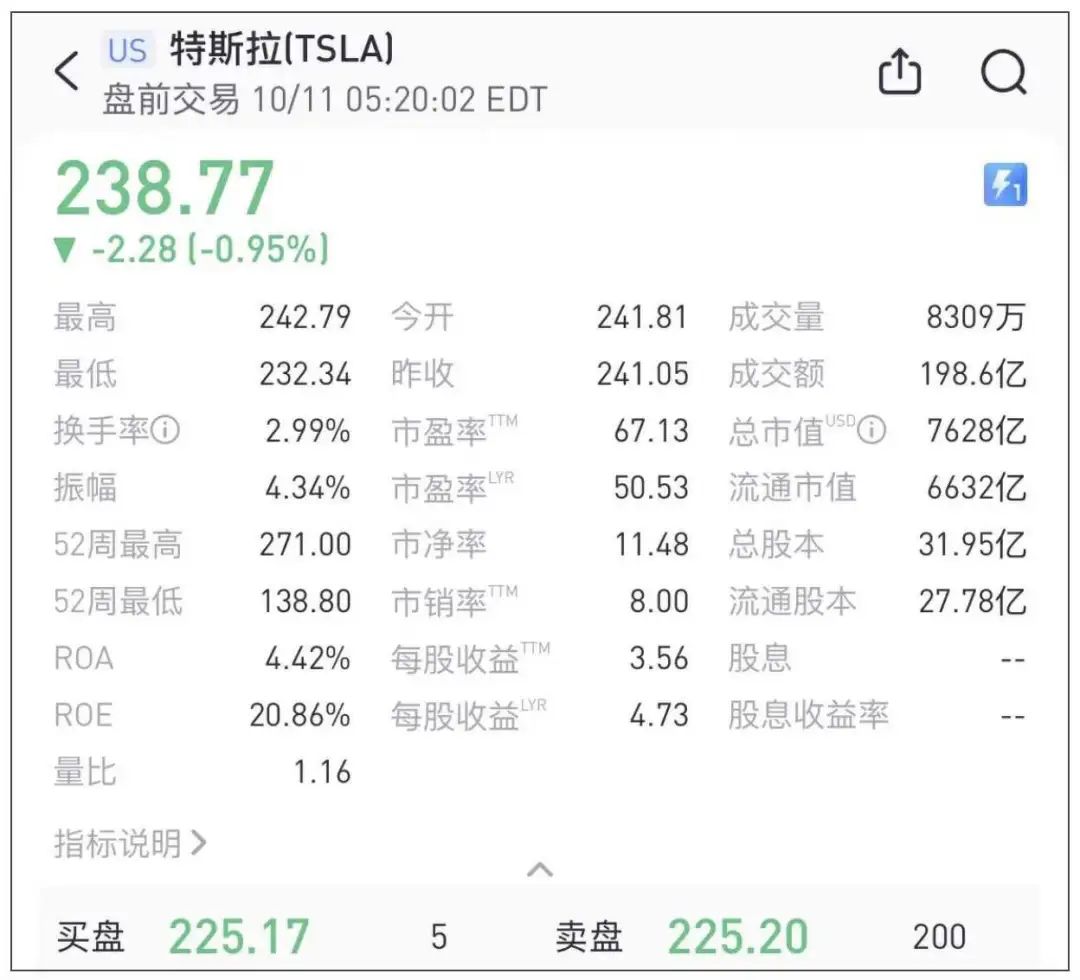Tap the blue lightning quote-level badge

click(x=1005, y=186)
